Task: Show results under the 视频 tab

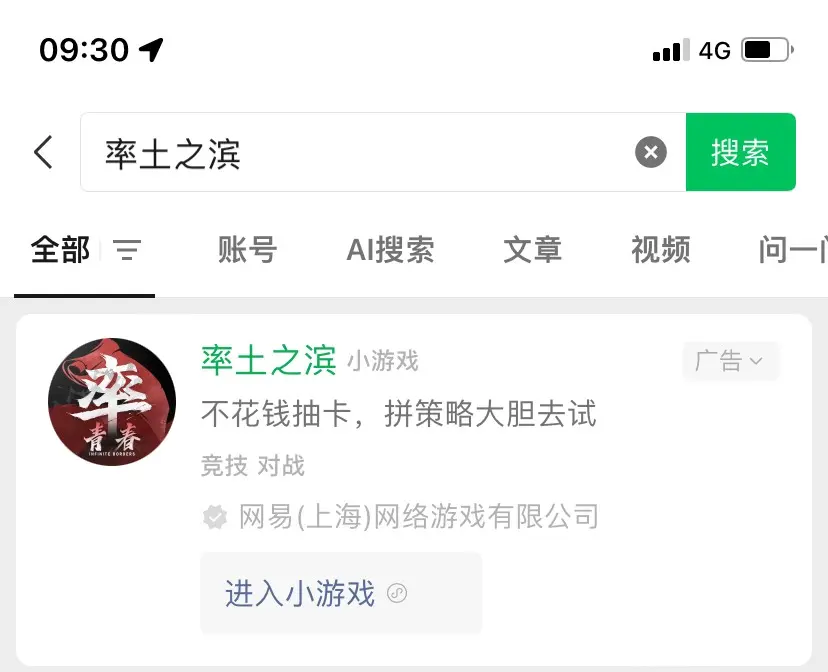Action: click(x=660, y=250)
